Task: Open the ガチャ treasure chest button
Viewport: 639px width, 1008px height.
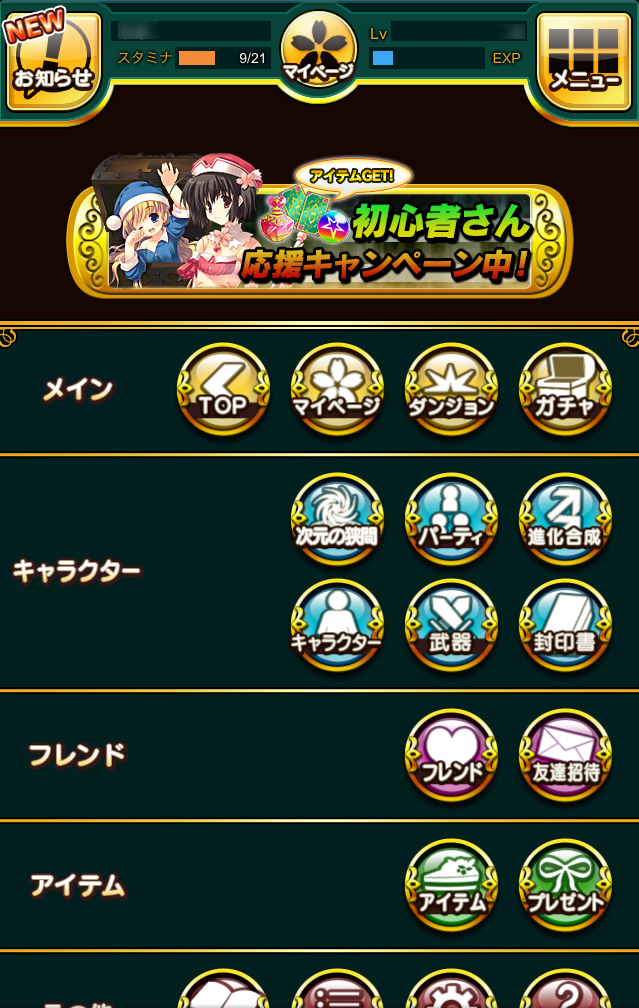Action: point(565,390)
